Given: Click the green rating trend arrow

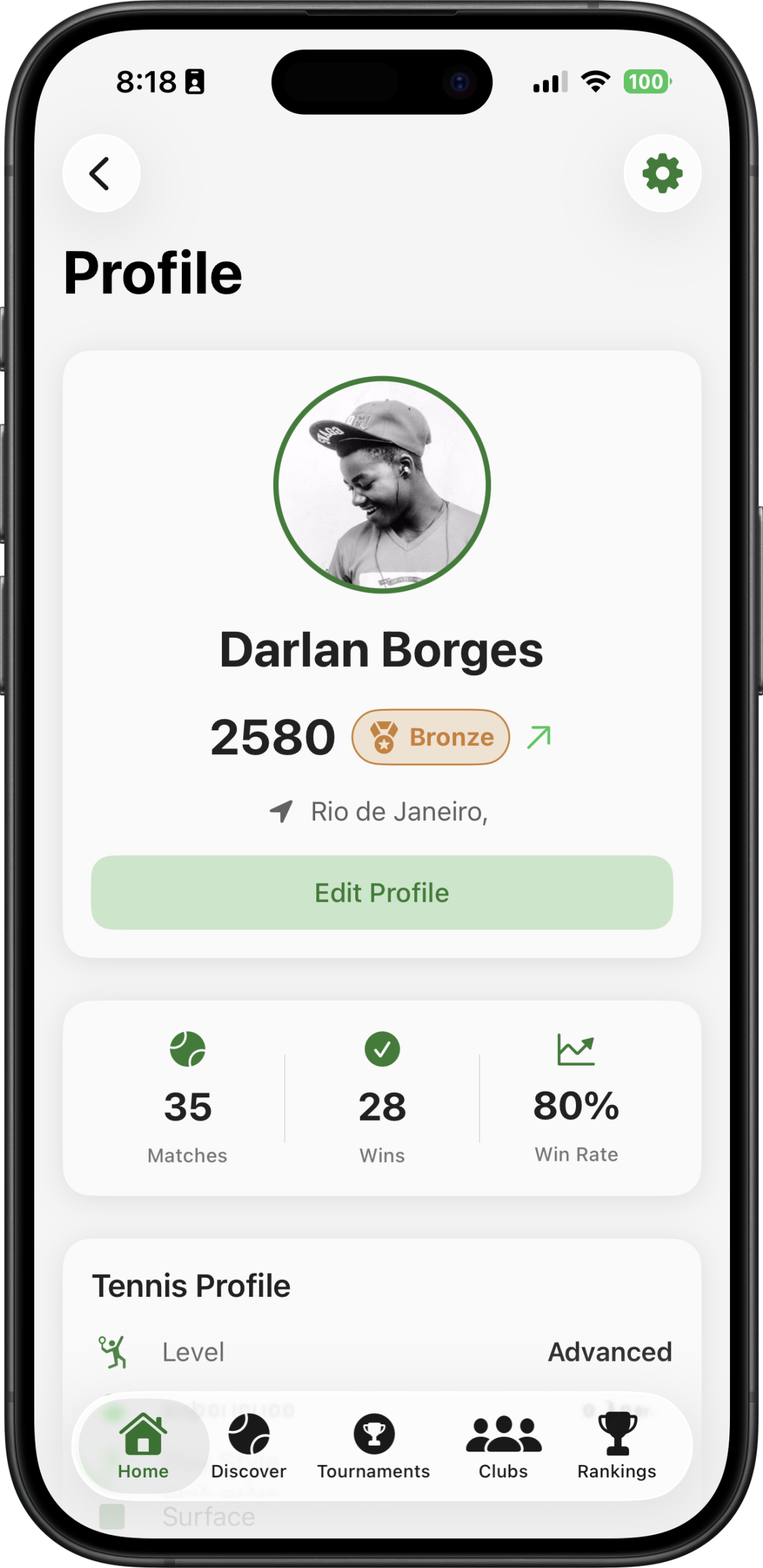Looking at the screenshot, I should tap(539, 736).
